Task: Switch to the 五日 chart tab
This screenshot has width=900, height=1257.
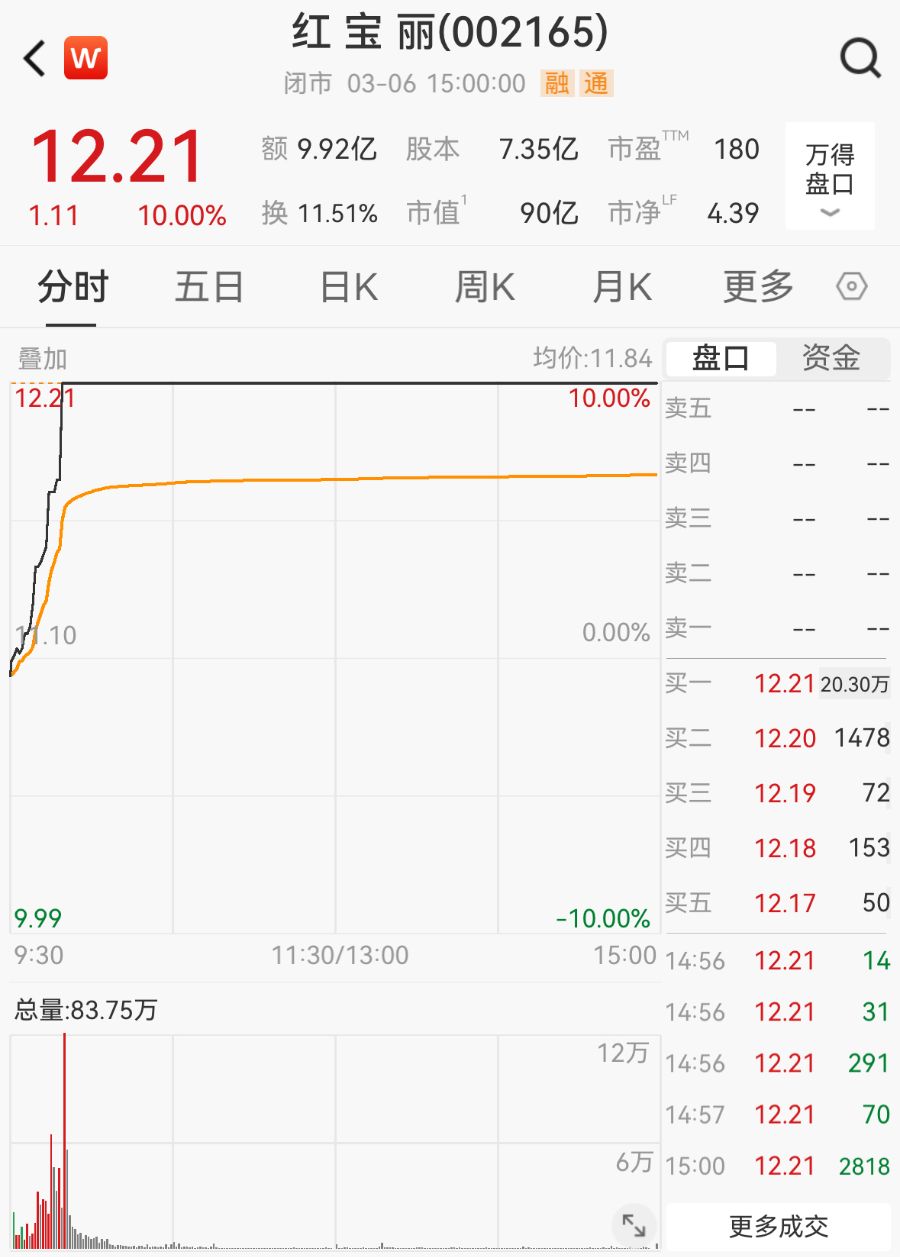Action: (209, 288)
